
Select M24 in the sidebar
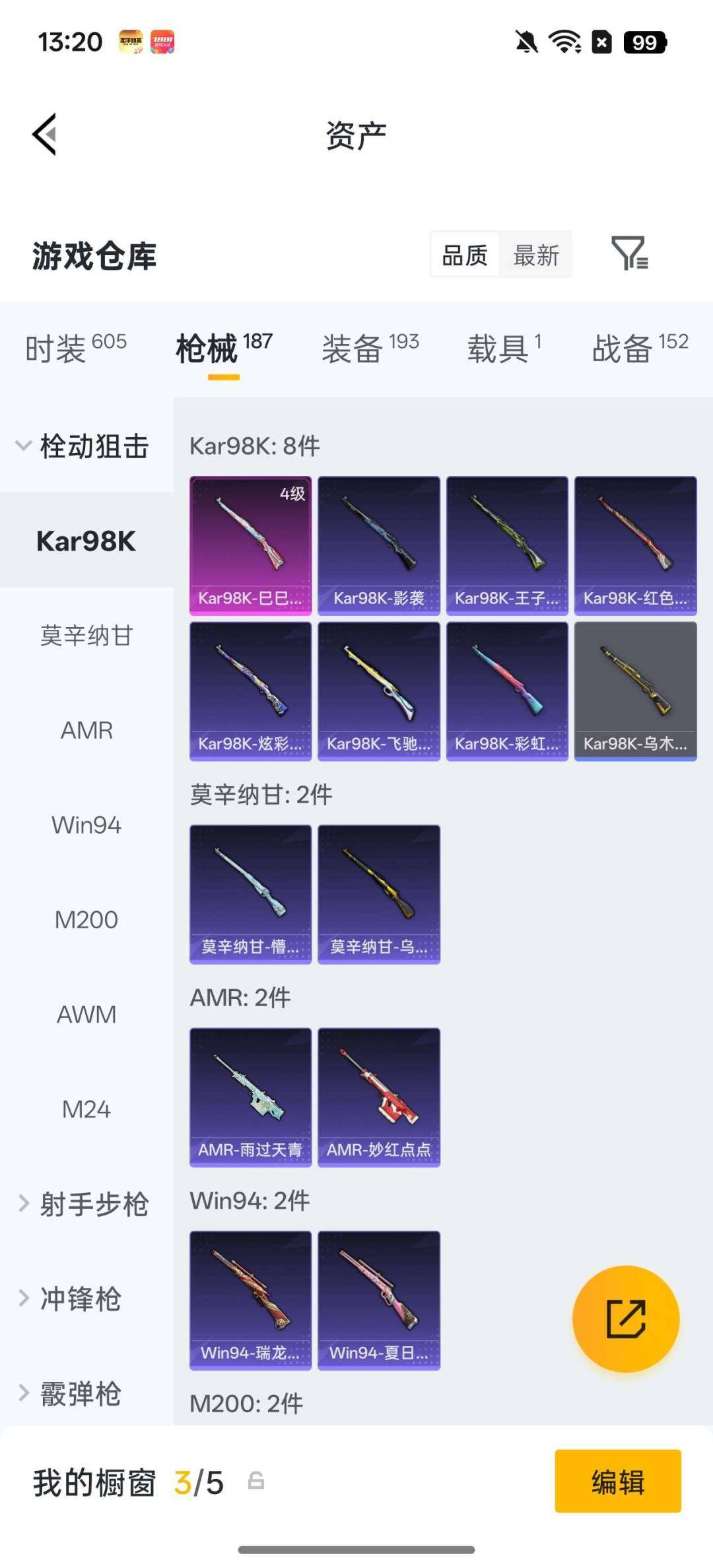click(86, 1109)
